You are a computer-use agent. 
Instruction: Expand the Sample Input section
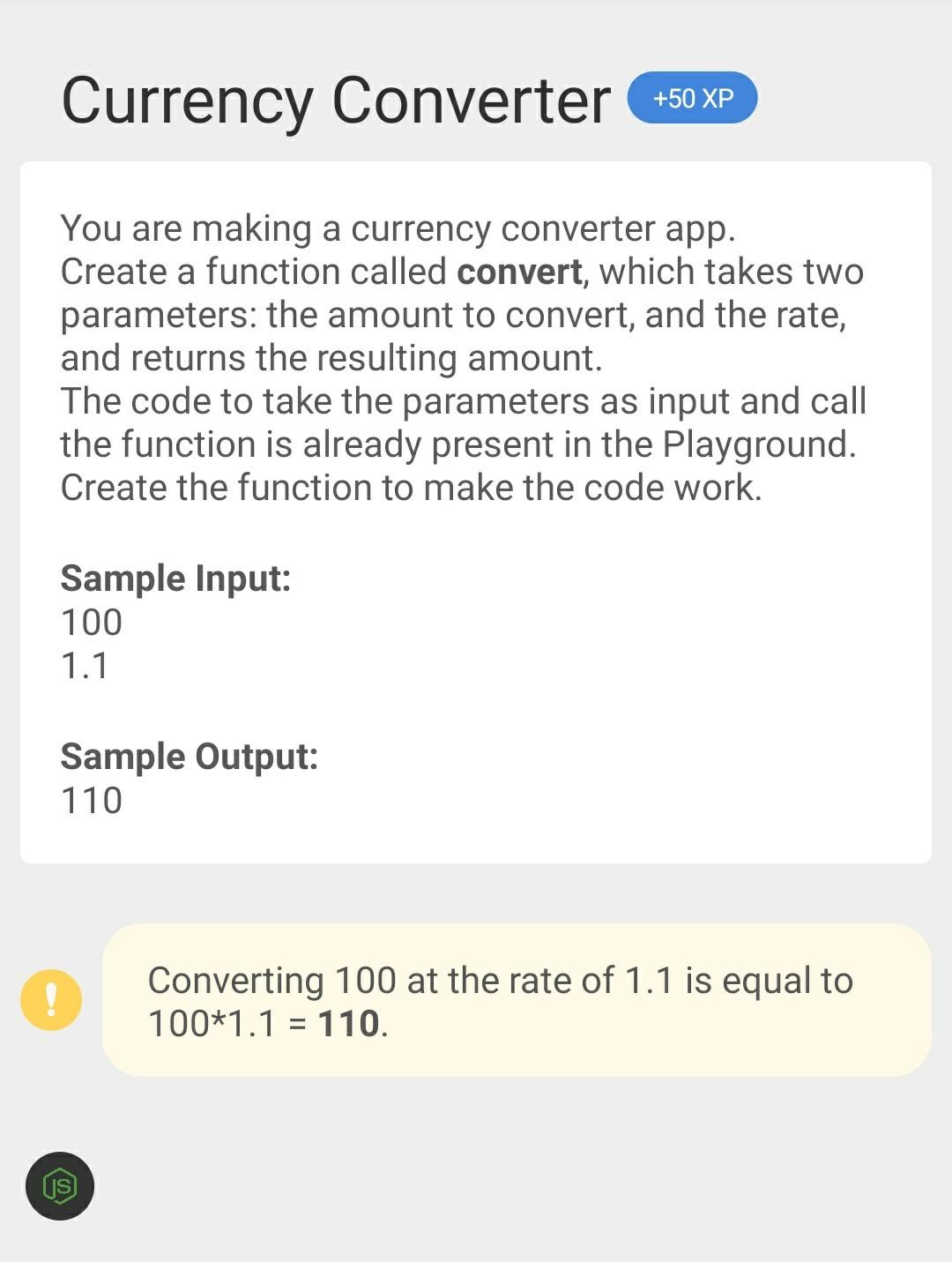pyautogui.click(x=174, y=578)
